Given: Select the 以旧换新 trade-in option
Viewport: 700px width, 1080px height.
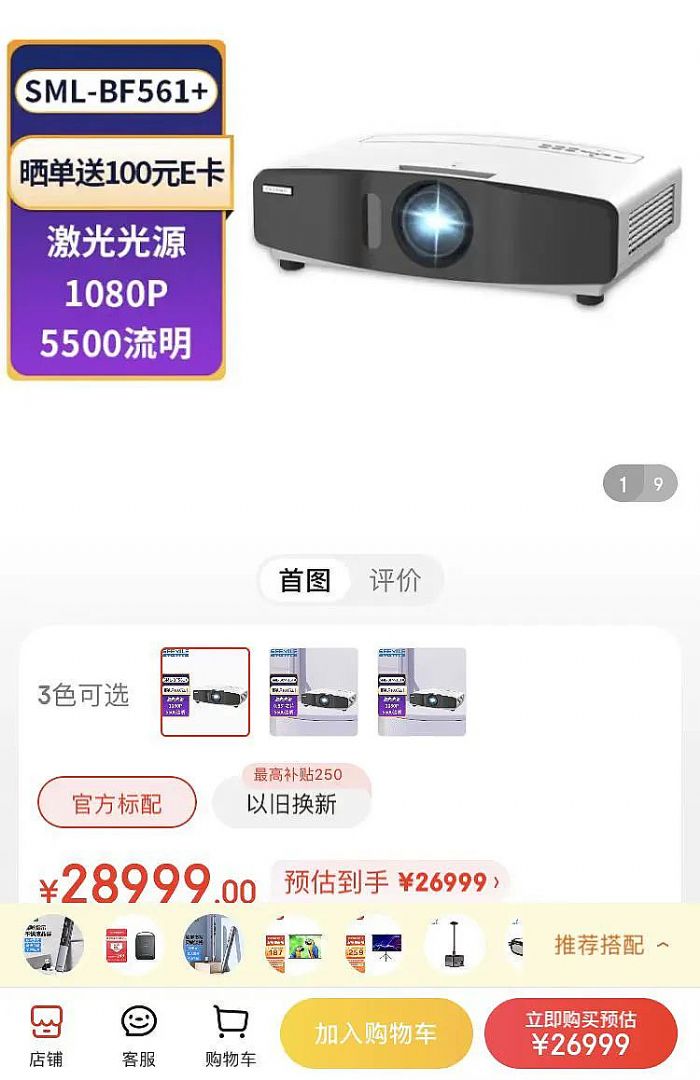Looking at the screenshot, I should click(291, 803).
